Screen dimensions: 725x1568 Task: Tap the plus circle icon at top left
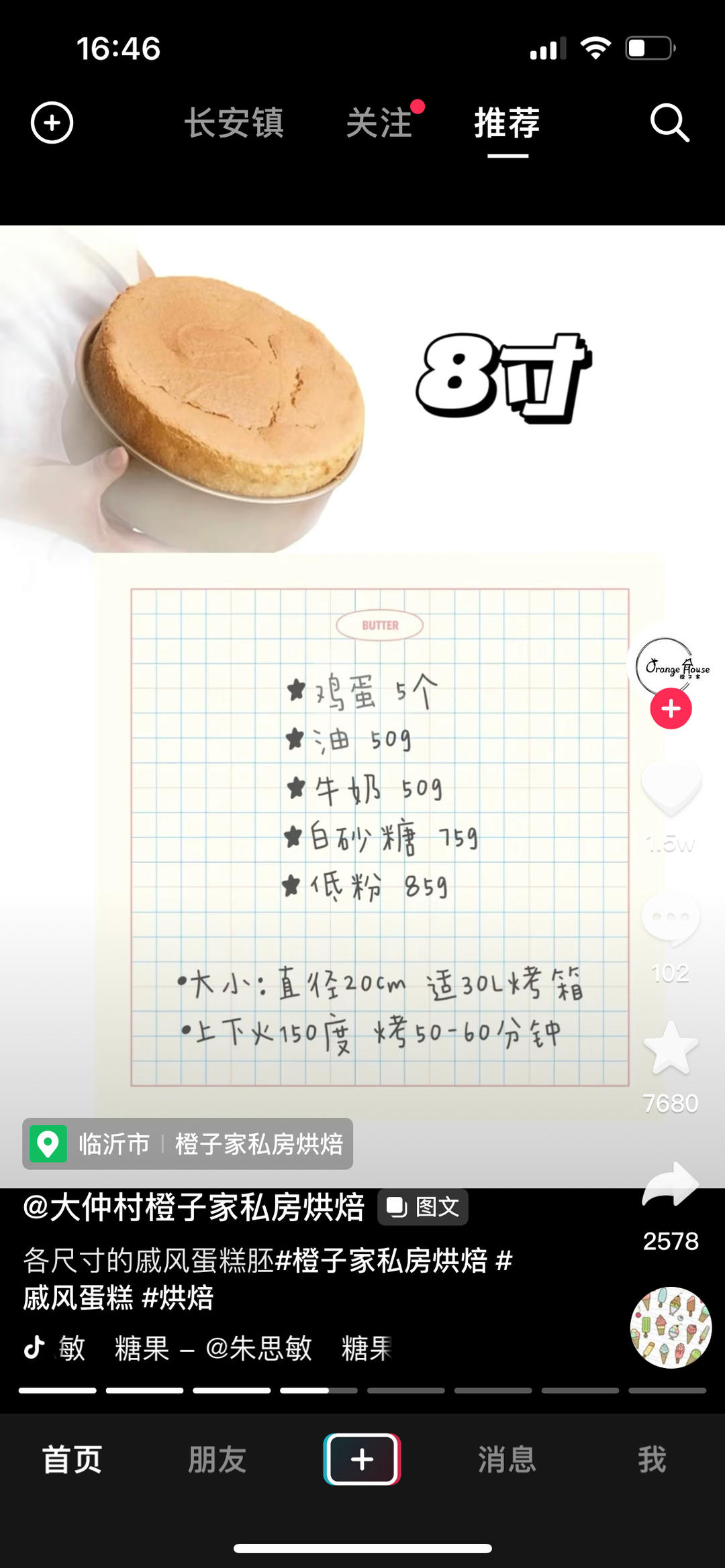52,123
